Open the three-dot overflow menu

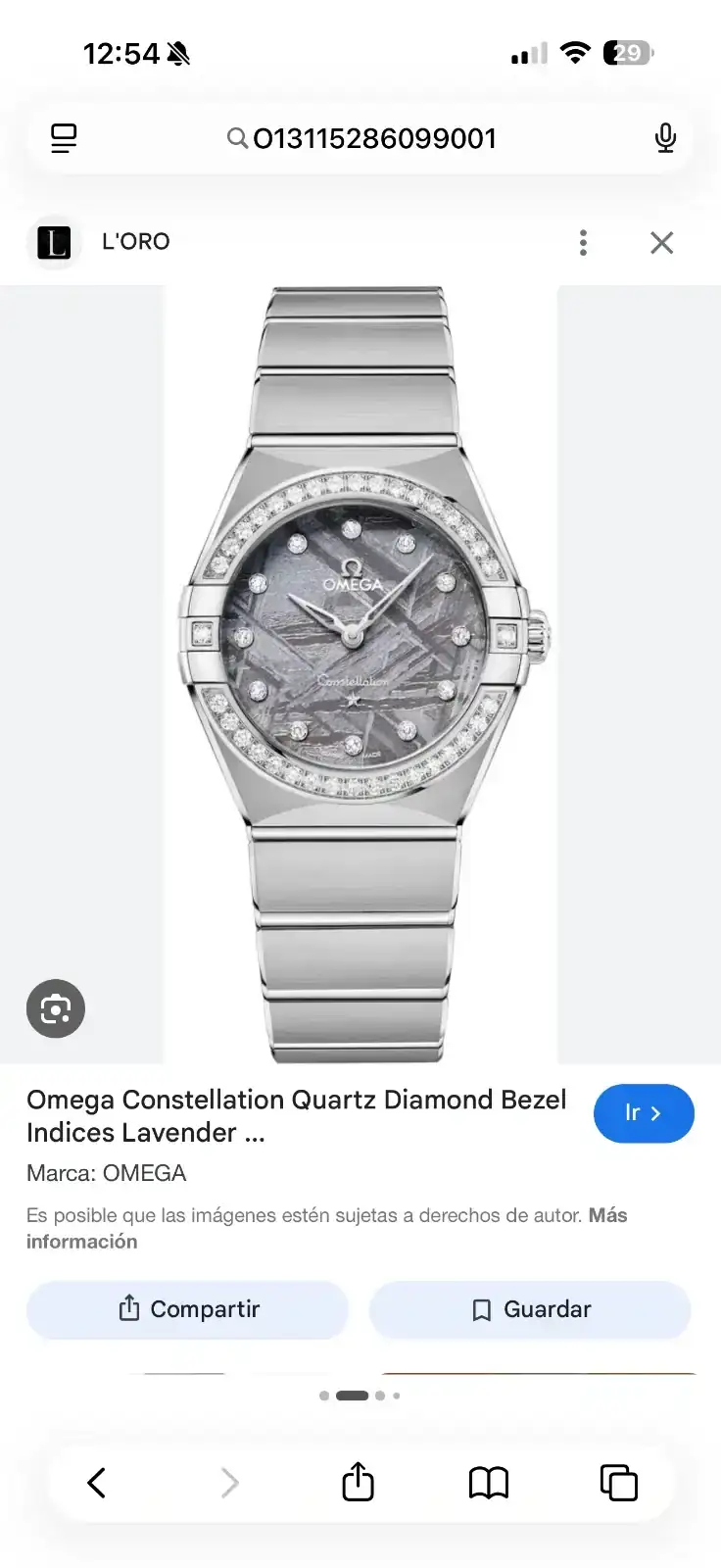coord(583,242)
